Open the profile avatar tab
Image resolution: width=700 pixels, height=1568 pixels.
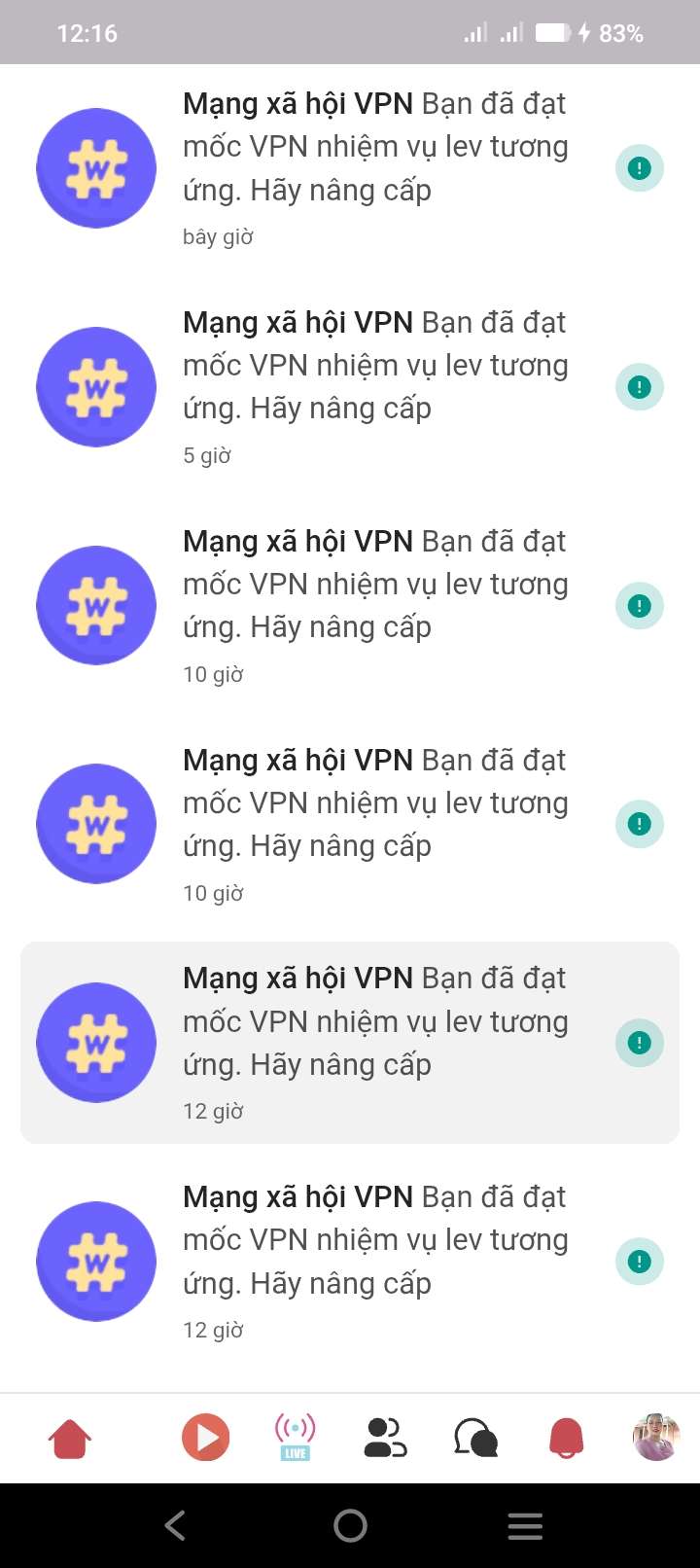(x=656, y=1438)
